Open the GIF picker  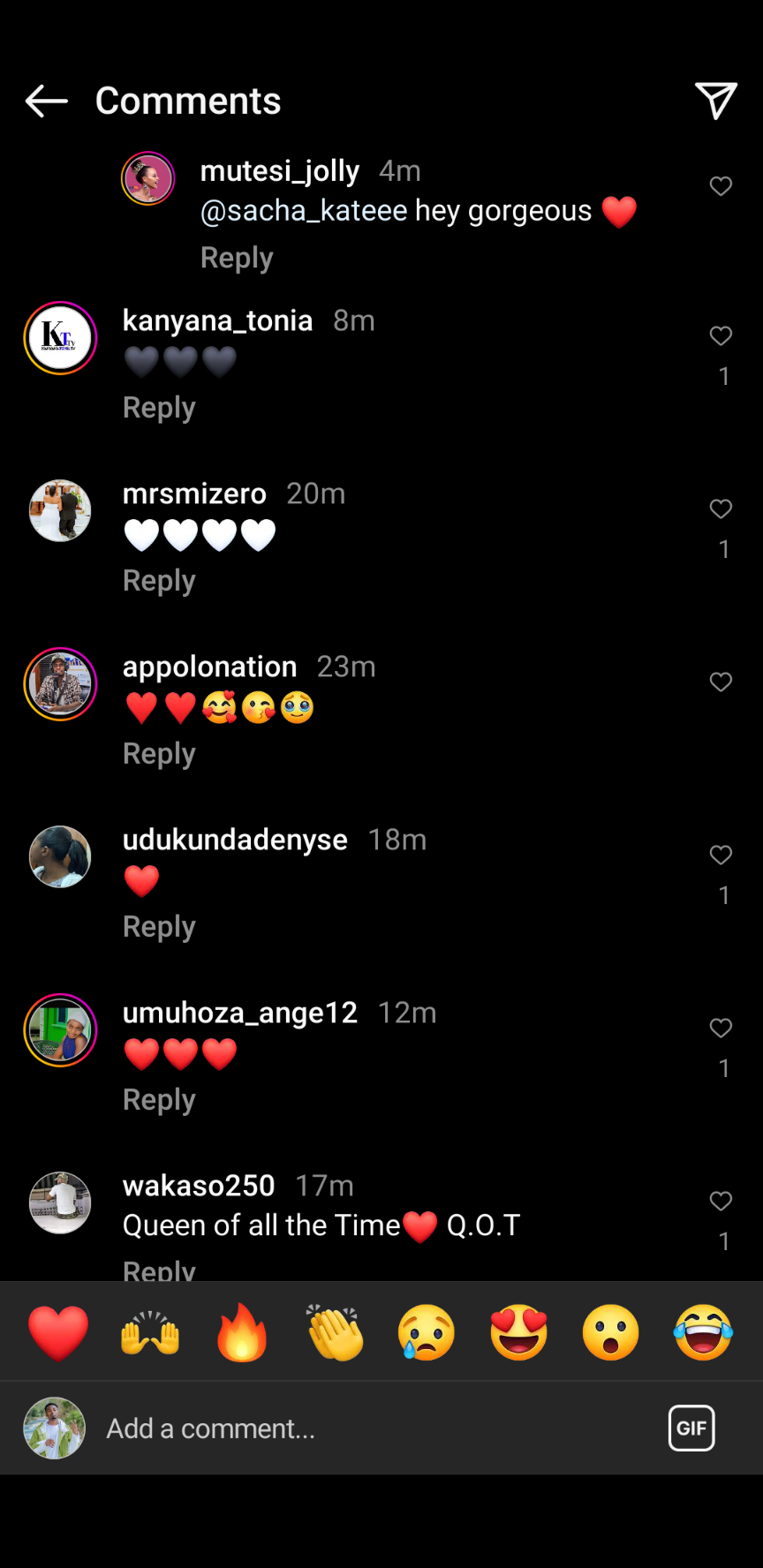pos(691,1428)
